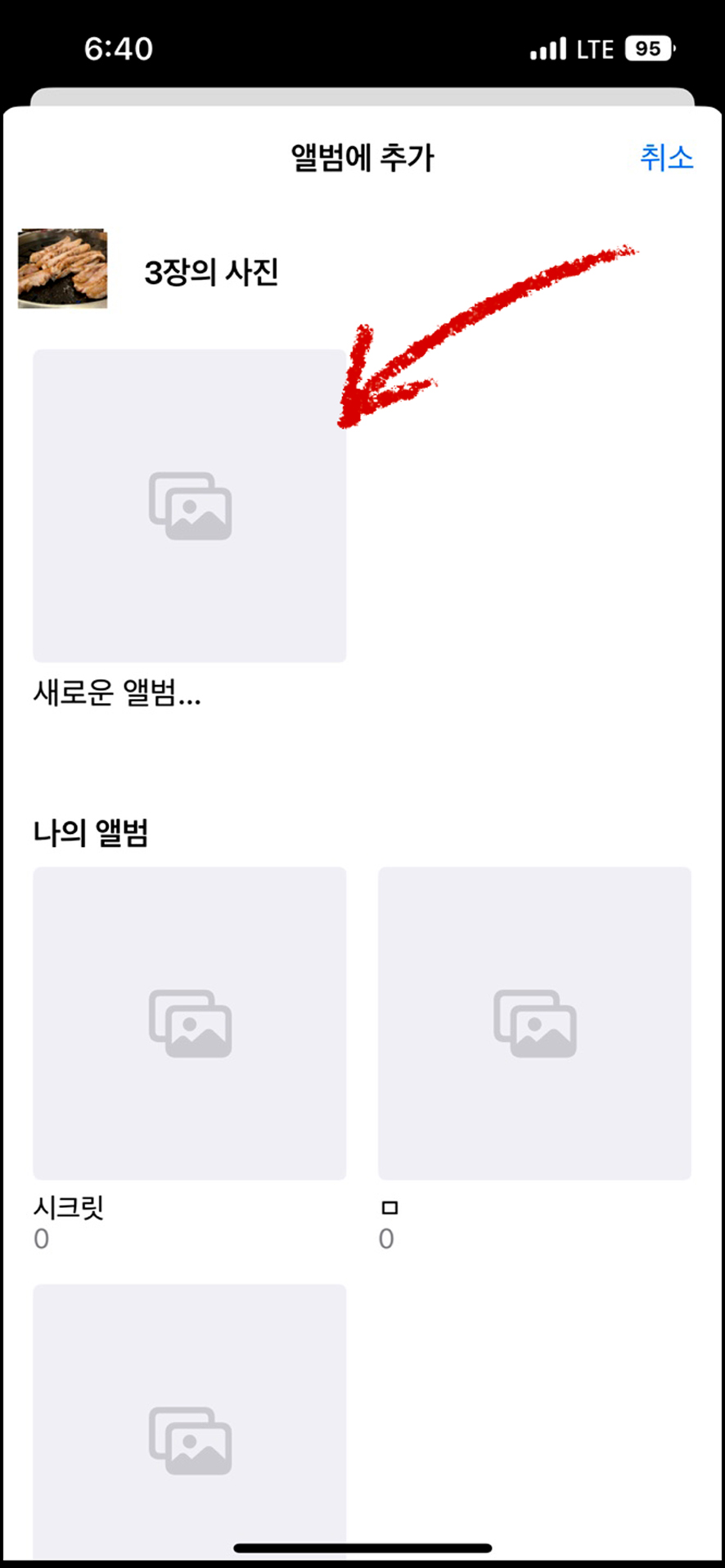Image resolution: width=725 pixels, height=1568 pixels.
Task: Cancel adding photos with 취소
Action: click(x=666, y=157)
